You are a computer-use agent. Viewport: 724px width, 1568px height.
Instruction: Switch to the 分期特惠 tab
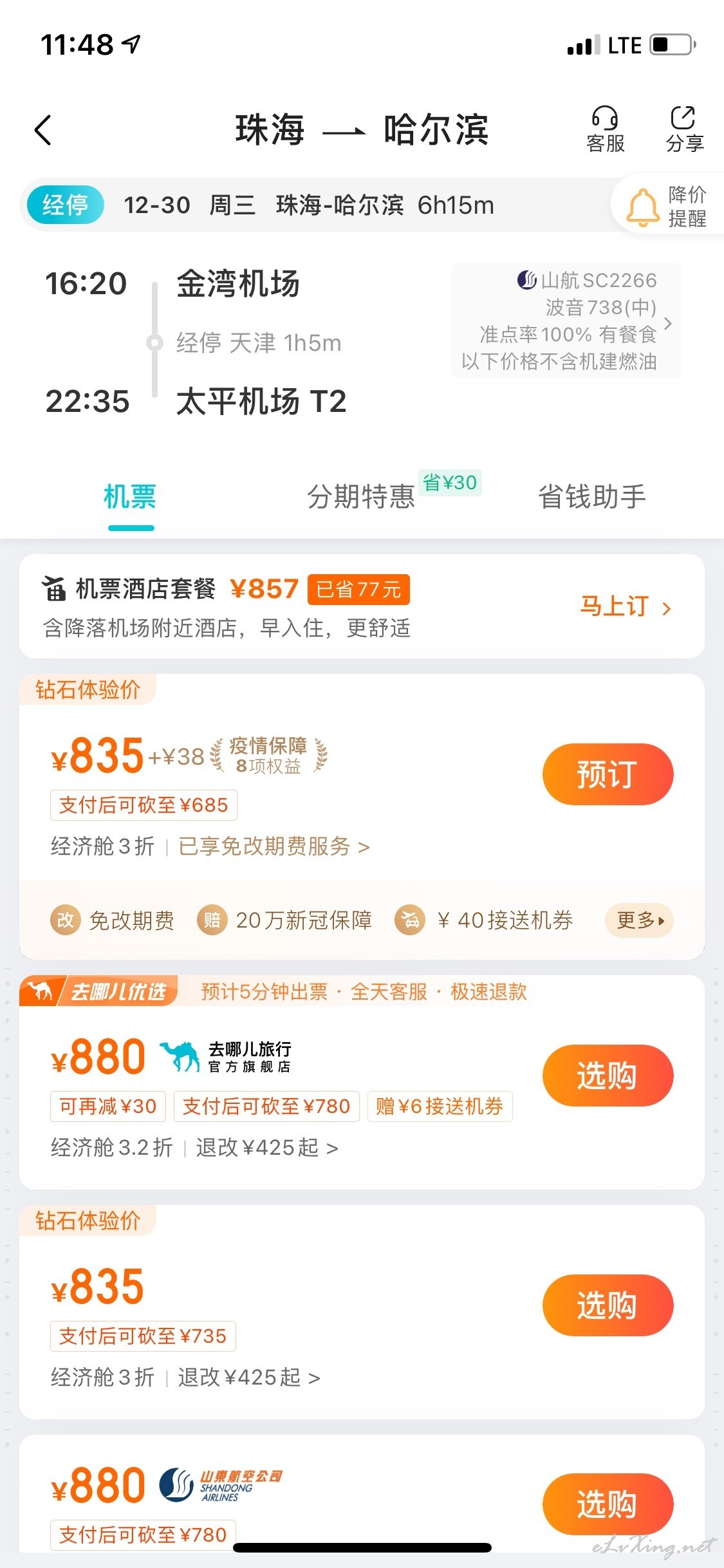coord(361,497)
